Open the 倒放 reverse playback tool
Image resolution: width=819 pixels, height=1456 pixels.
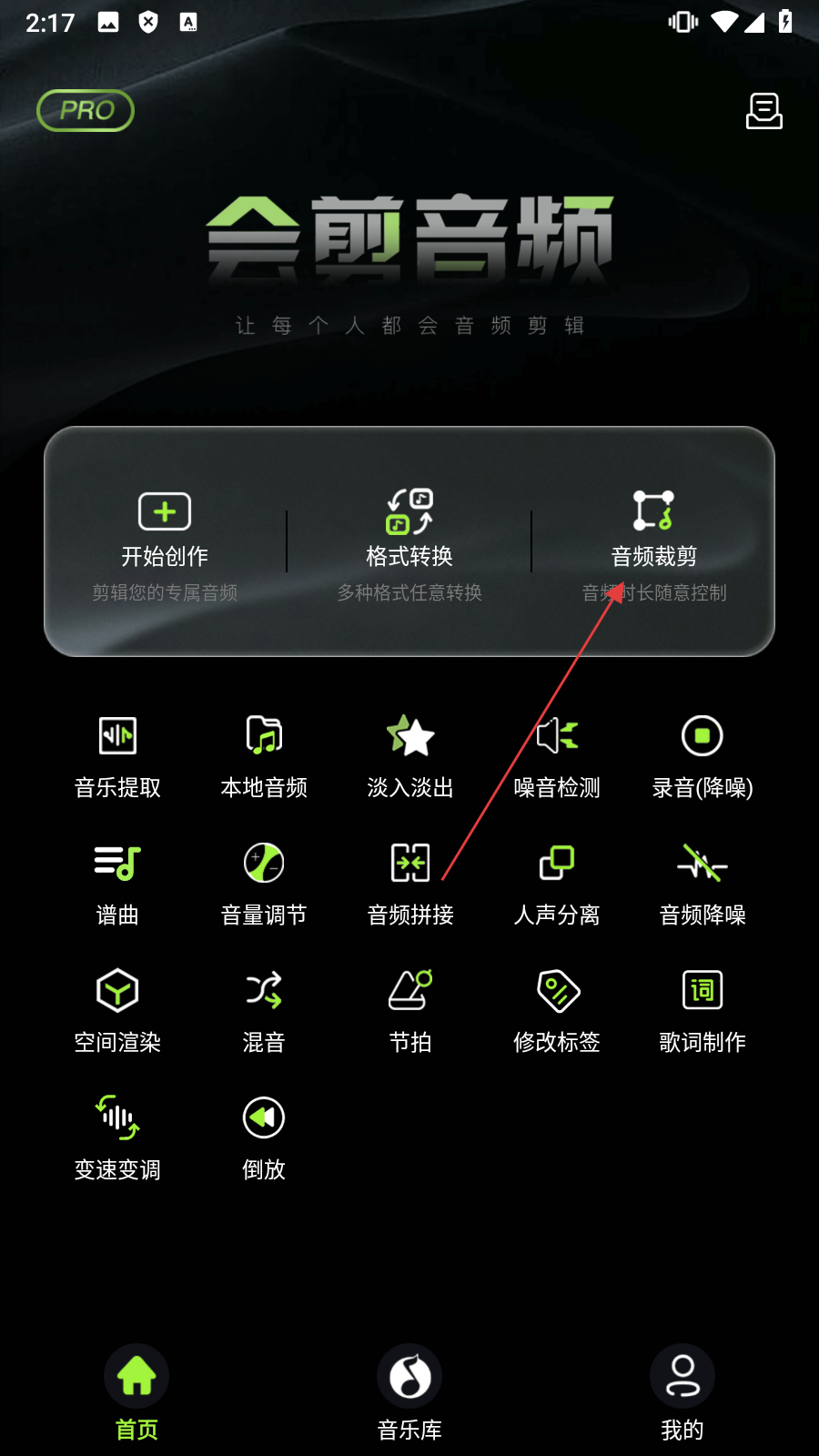(x=264, y=1137)
